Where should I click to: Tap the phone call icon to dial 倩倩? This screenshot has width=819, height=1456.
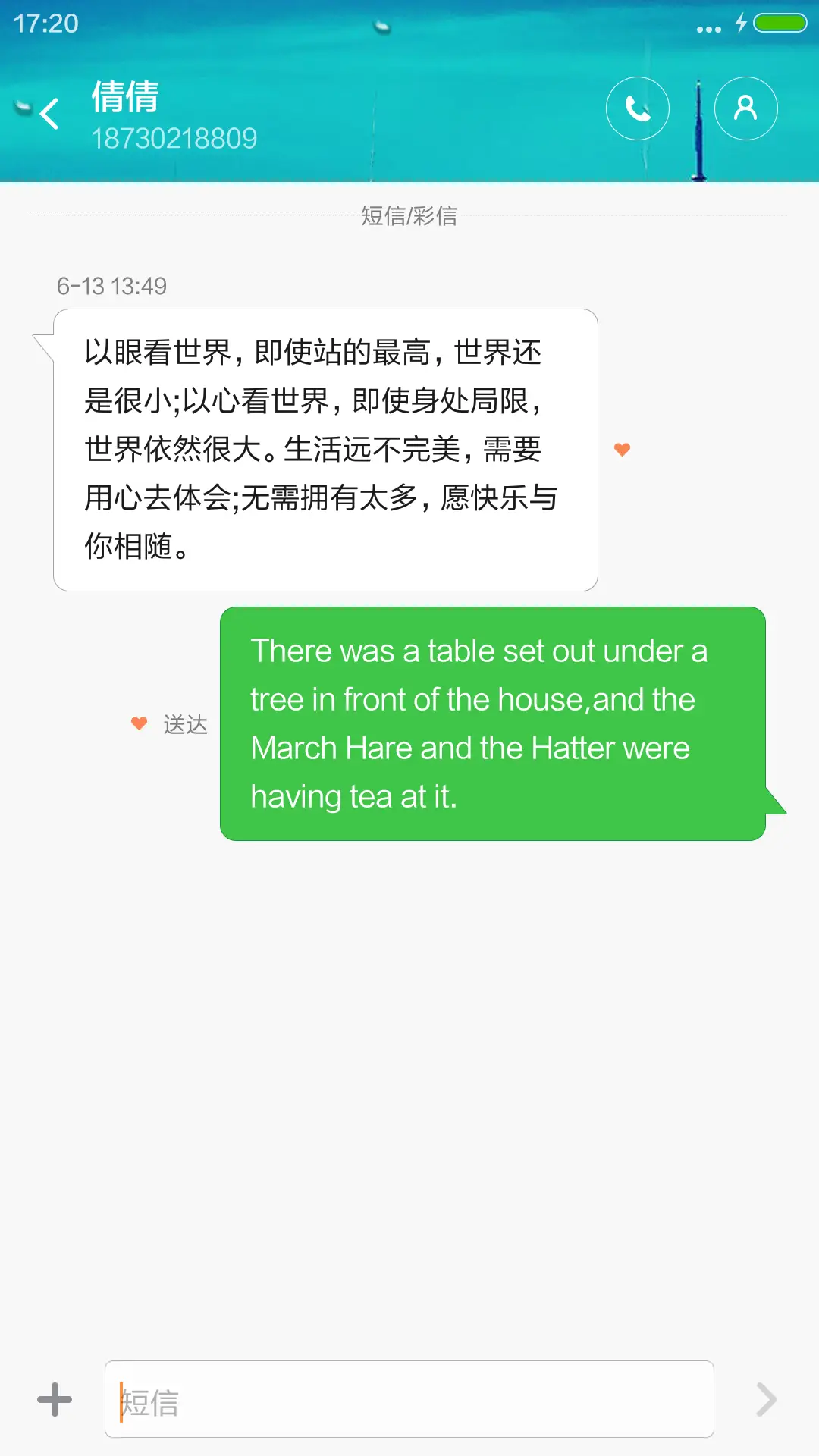(x=637, y=108)
